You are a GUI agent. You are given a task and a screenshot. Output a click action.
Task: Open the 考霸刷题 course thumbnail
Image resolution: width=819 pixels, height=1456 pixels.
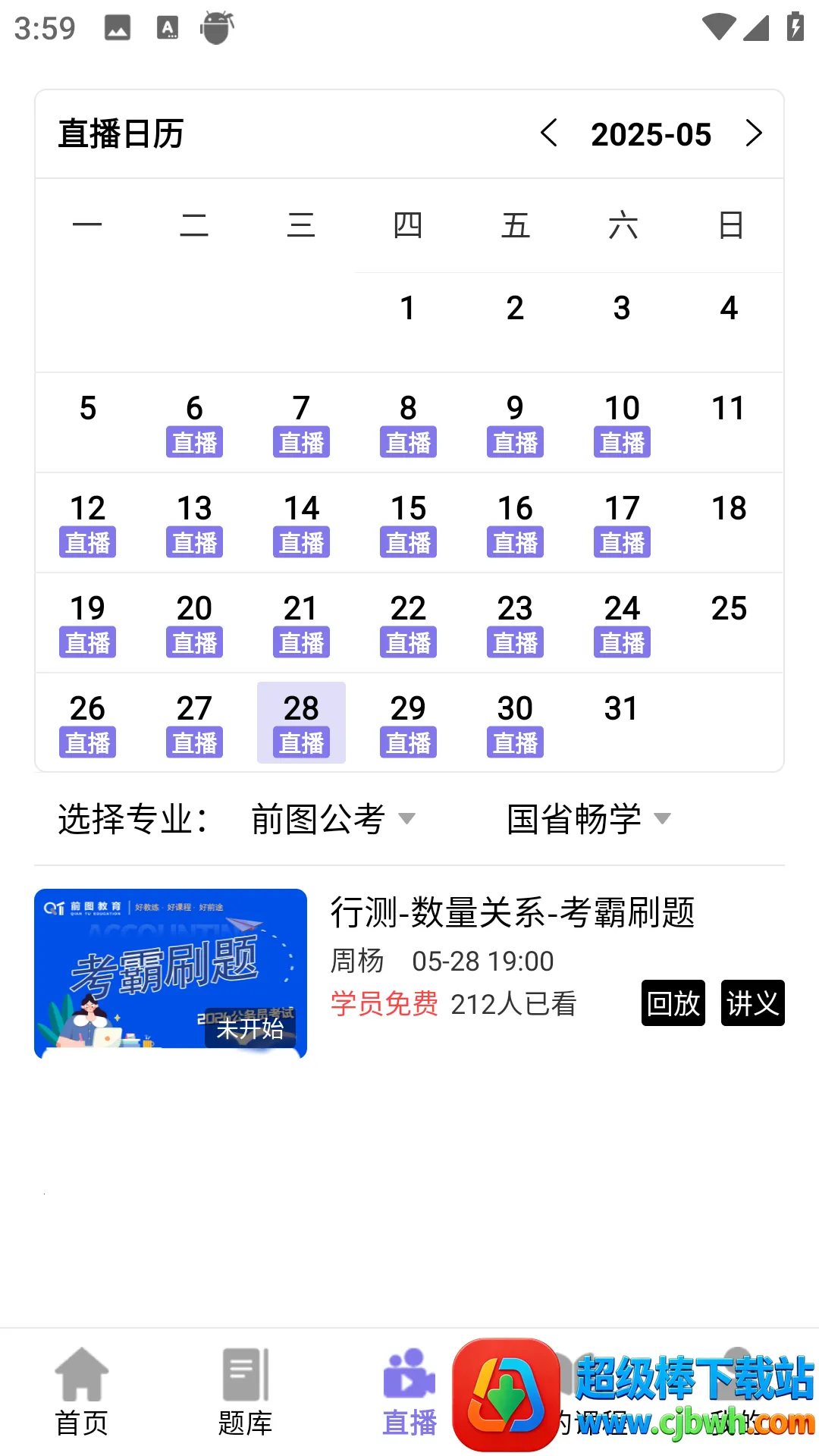pos(171,973)
